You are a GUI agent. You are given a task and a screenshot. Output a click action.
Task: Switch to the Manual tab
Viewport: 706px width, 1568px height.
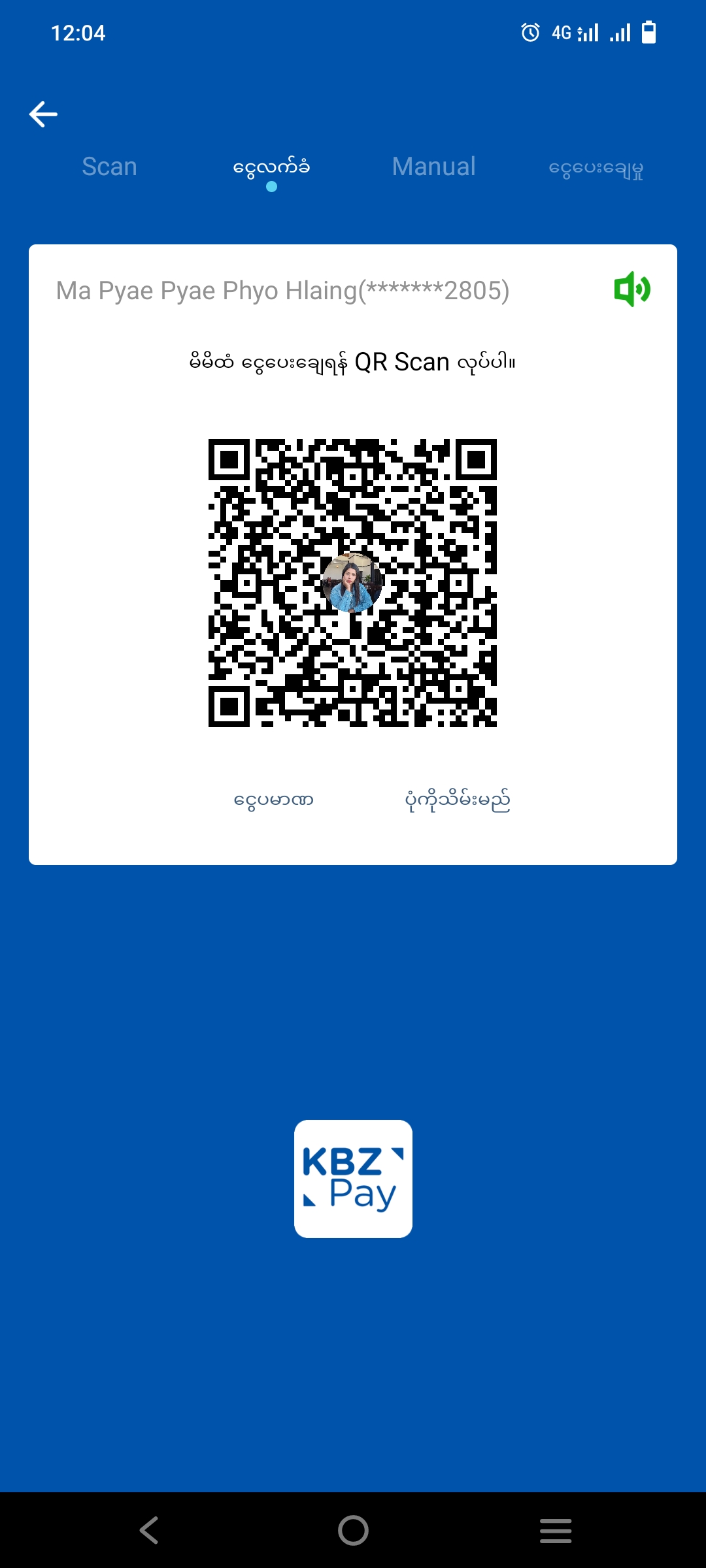(x=433, y=167)
